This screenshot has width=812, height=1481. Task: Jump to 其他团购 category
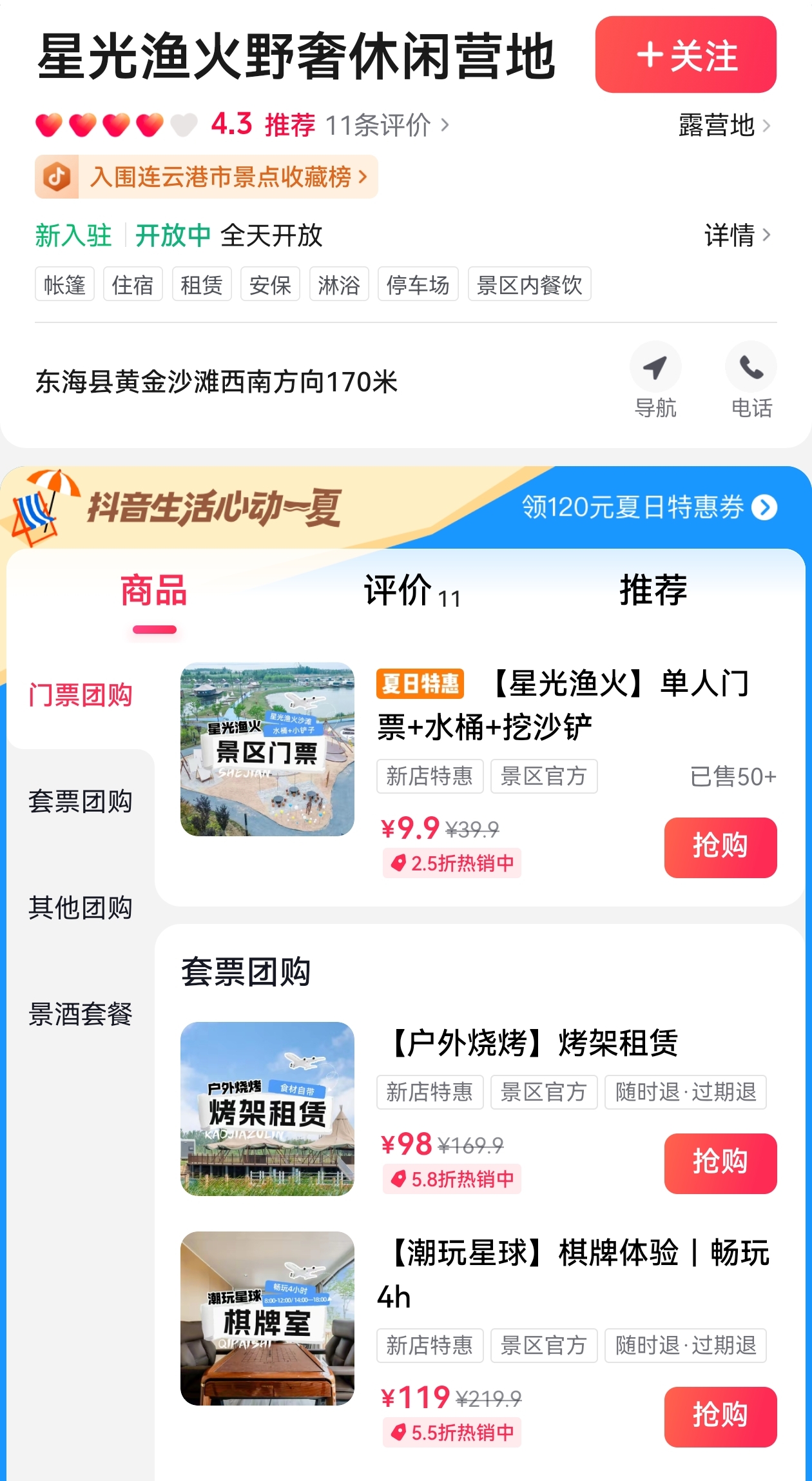click(80, 908)
